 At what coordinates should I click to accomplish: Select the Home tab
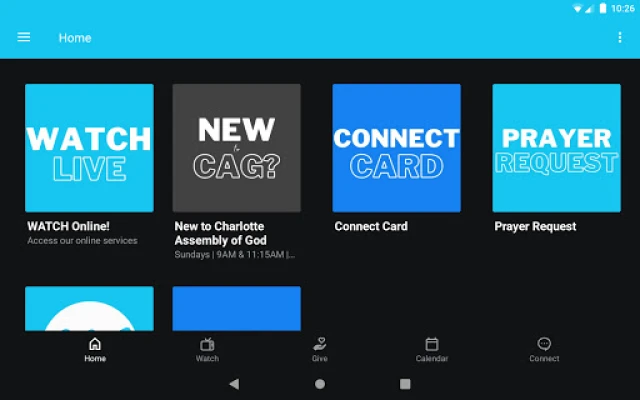[x=95, y=349]
